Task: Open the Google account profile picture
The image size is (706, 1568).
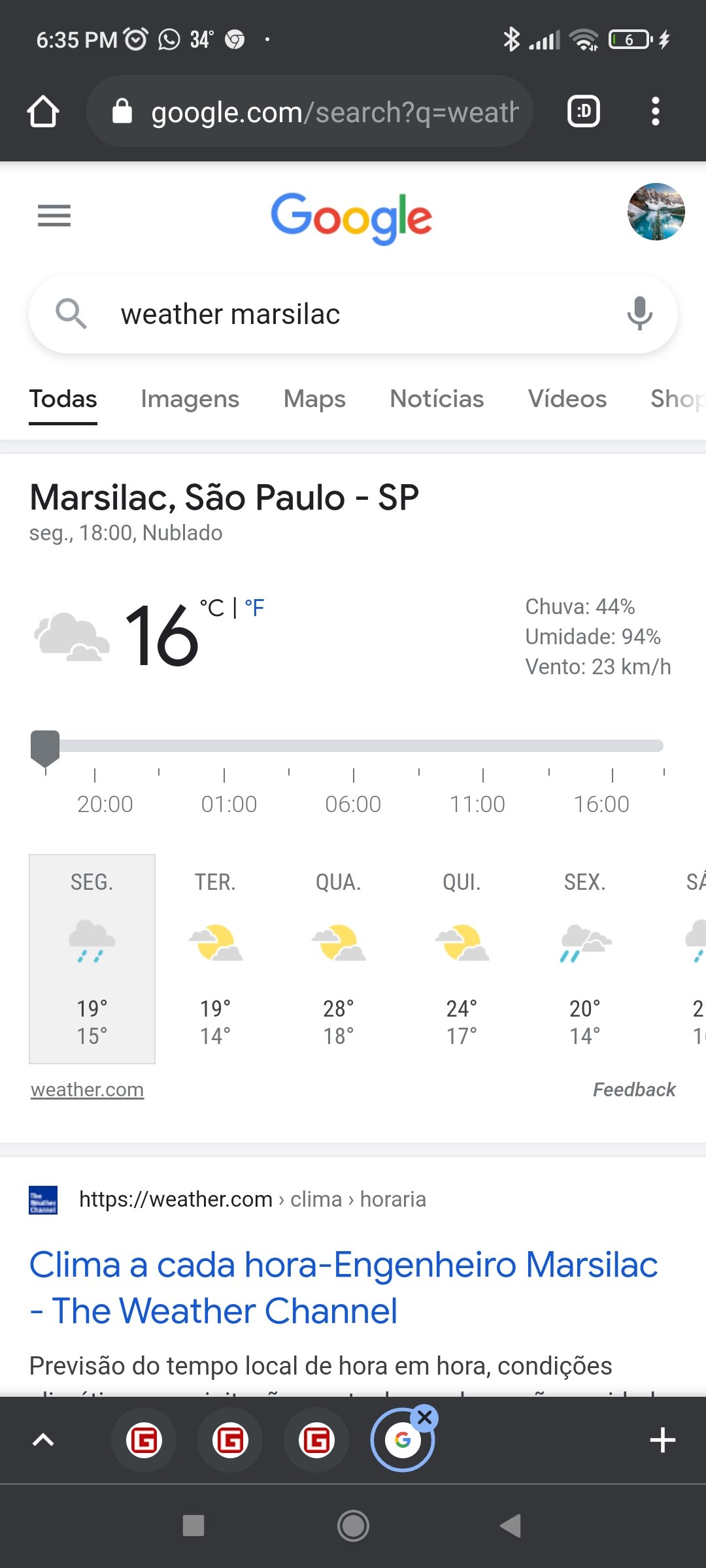Action: coord(656,212)
